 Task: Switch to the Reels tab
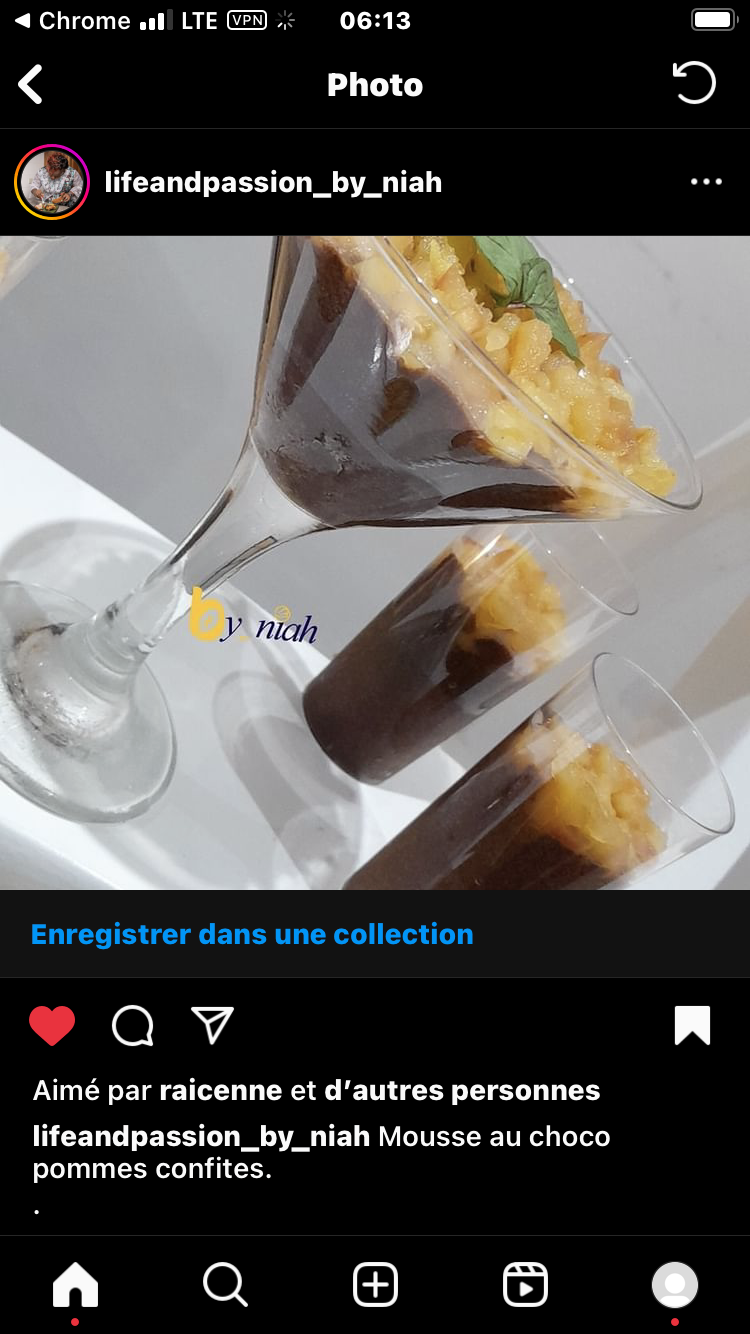point(525,1285)
